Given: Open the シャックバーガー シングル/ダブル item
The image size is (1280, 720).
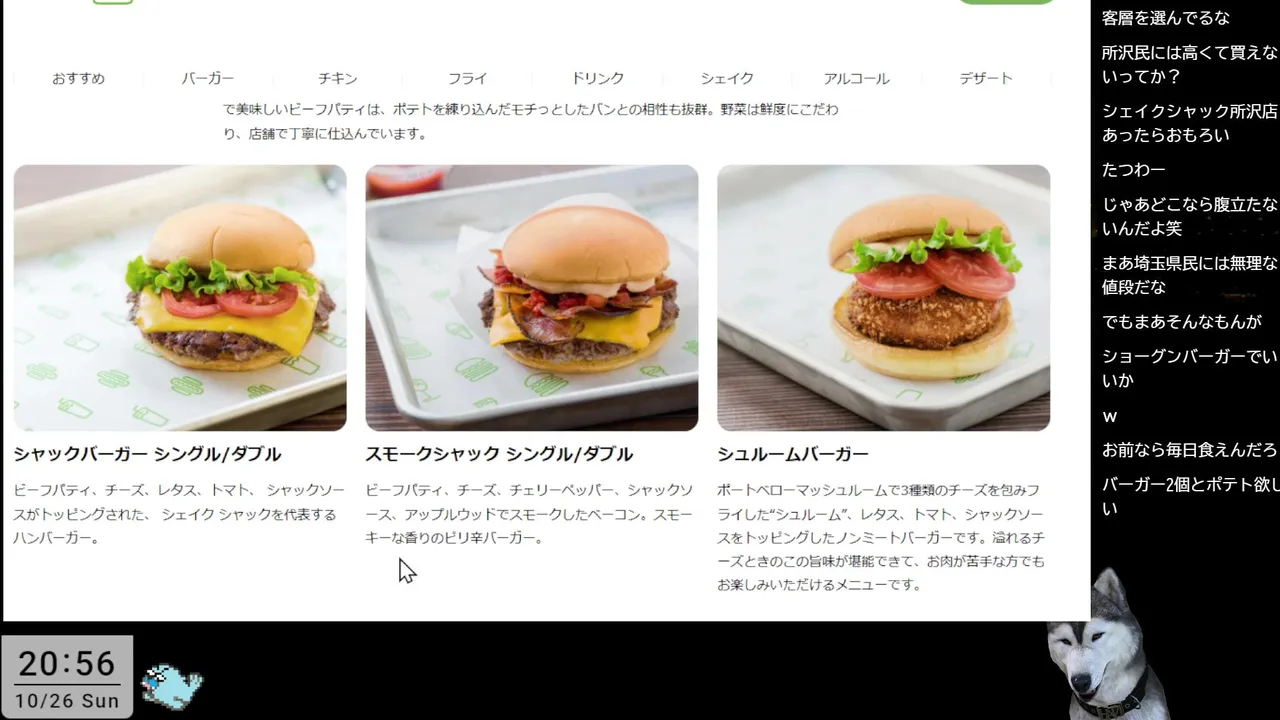Looking at the screenshot, I should pyautogui.click(x=180, y=298).
